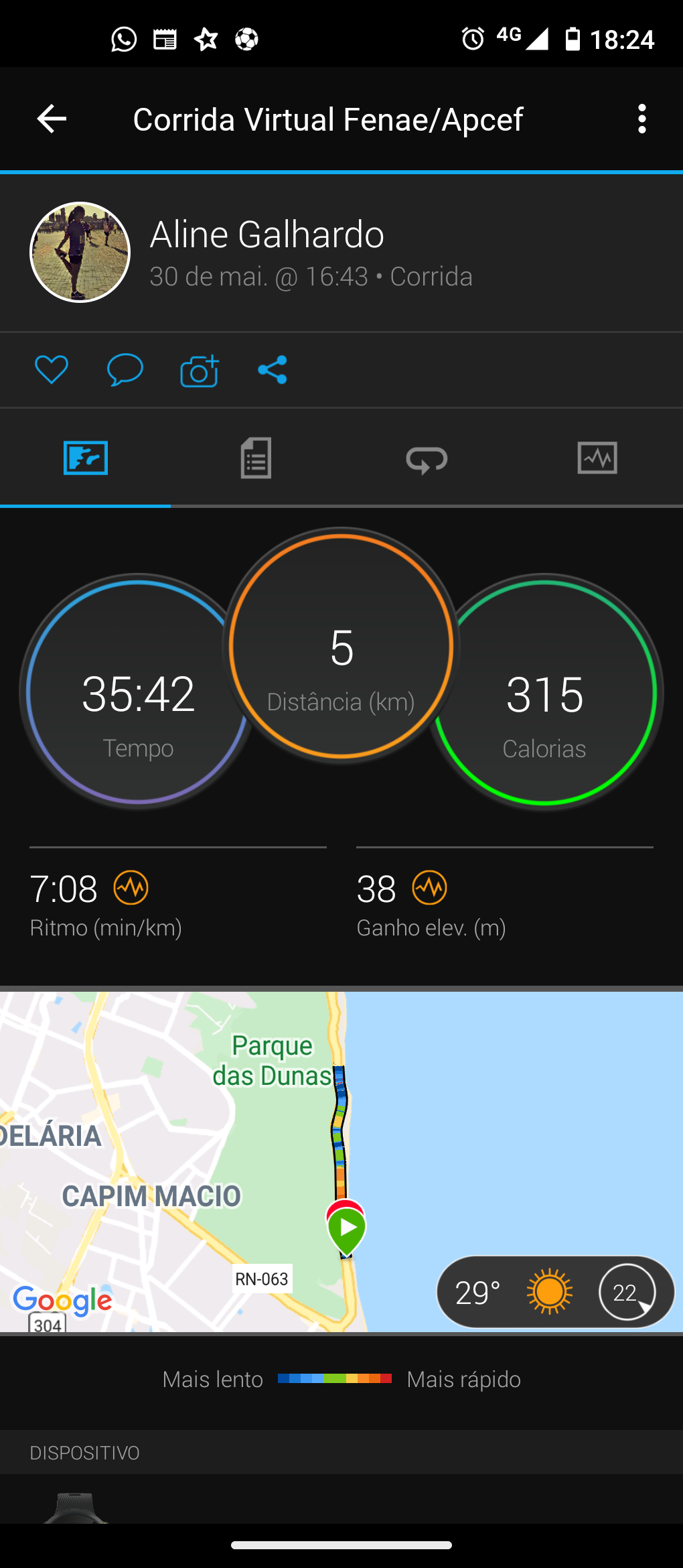Switch to the laps tab
This screenshot has width=683, height=1568.
427,460
